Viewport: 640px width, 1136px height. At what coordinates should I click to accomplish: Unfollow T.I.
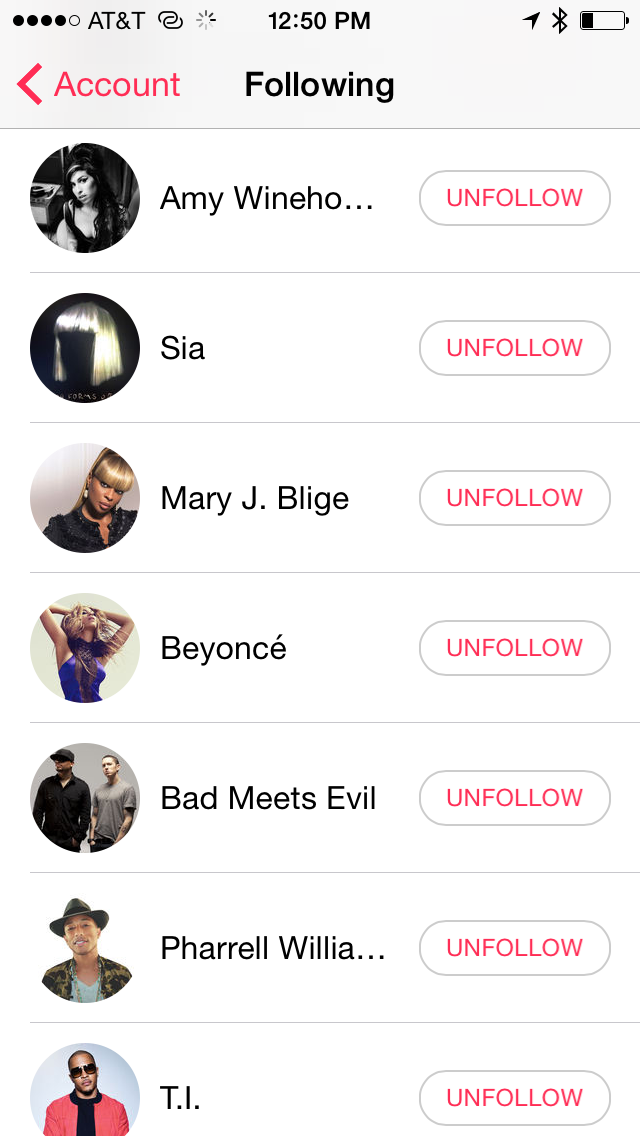coord(514,1097)
